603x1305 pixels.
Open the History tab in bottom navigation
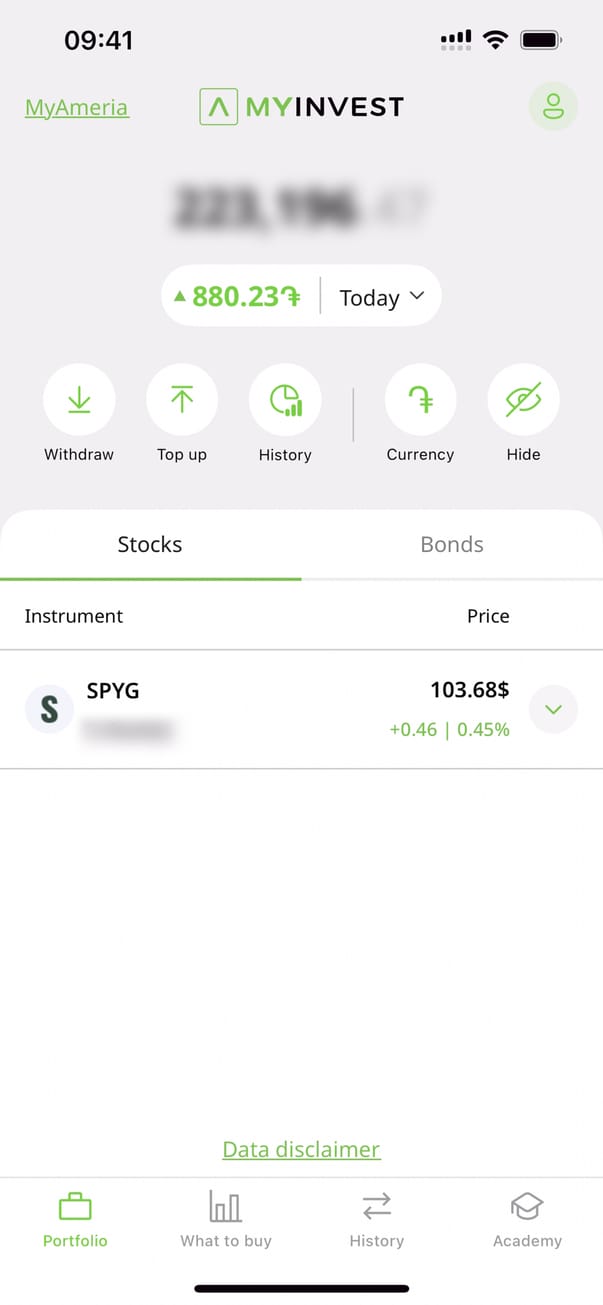(377, 1220)
